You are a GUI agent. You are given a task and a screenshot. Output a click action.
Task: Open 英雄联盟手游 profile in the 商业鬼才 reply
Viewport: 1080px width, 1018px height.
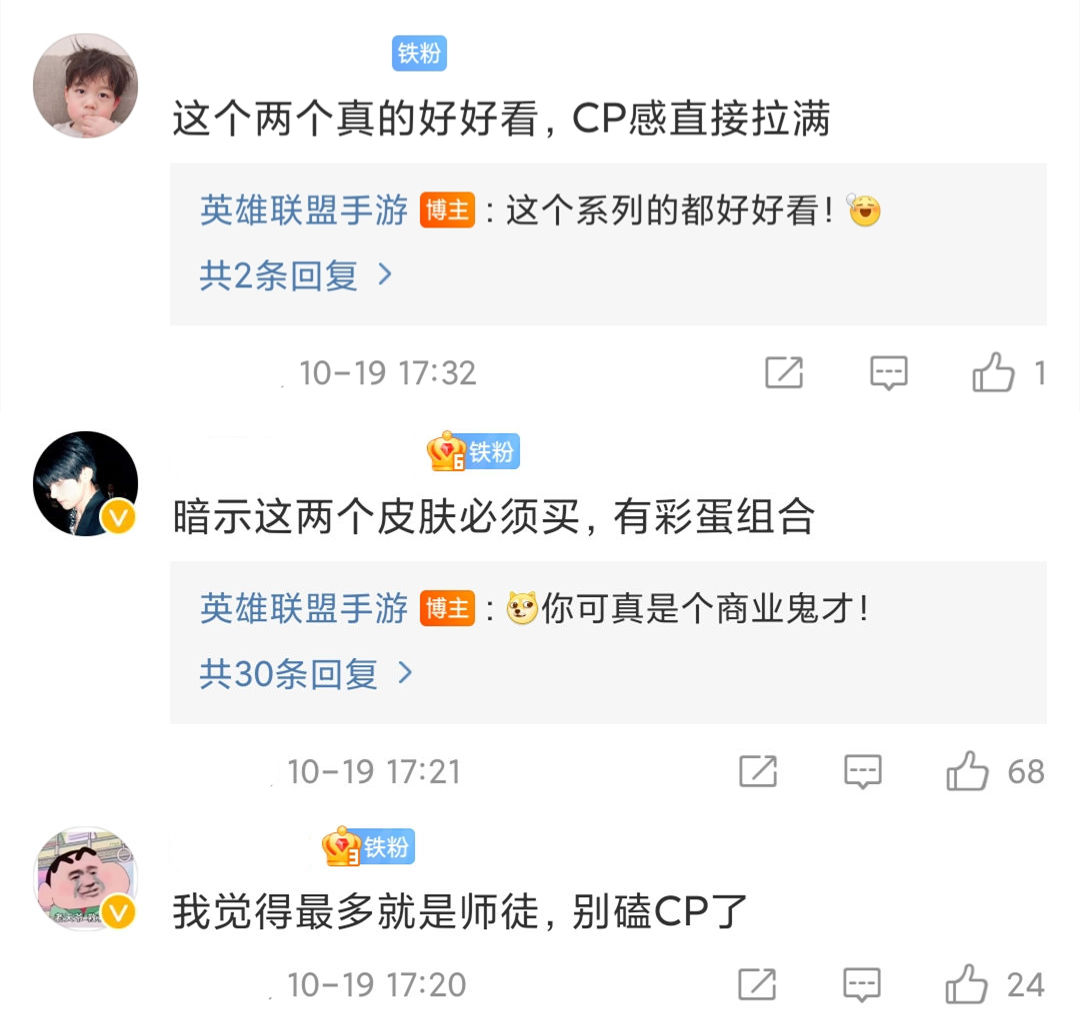point(304,608)
